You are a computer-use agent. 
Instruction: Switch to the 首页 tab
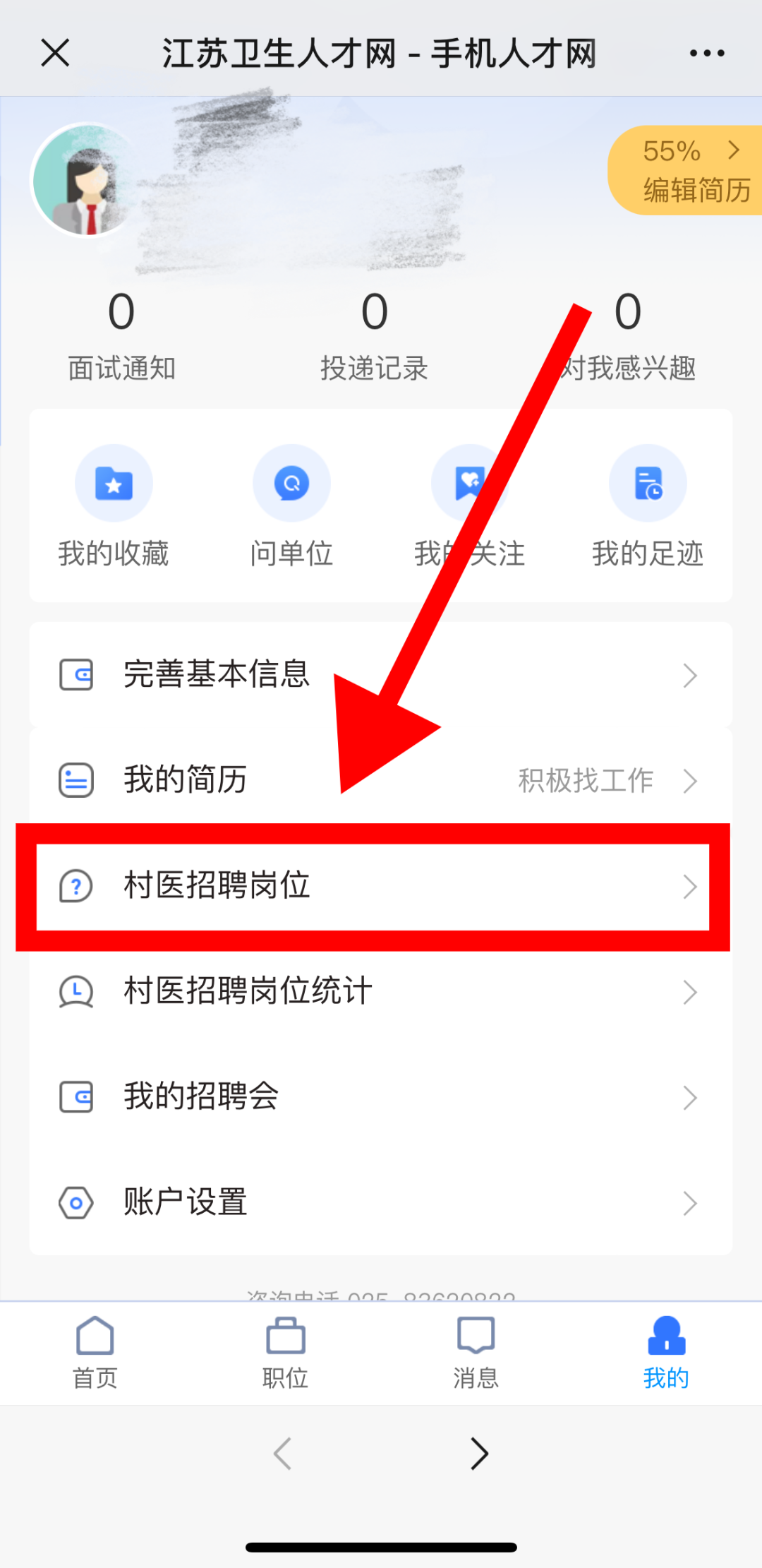[x=95, y=1352]
